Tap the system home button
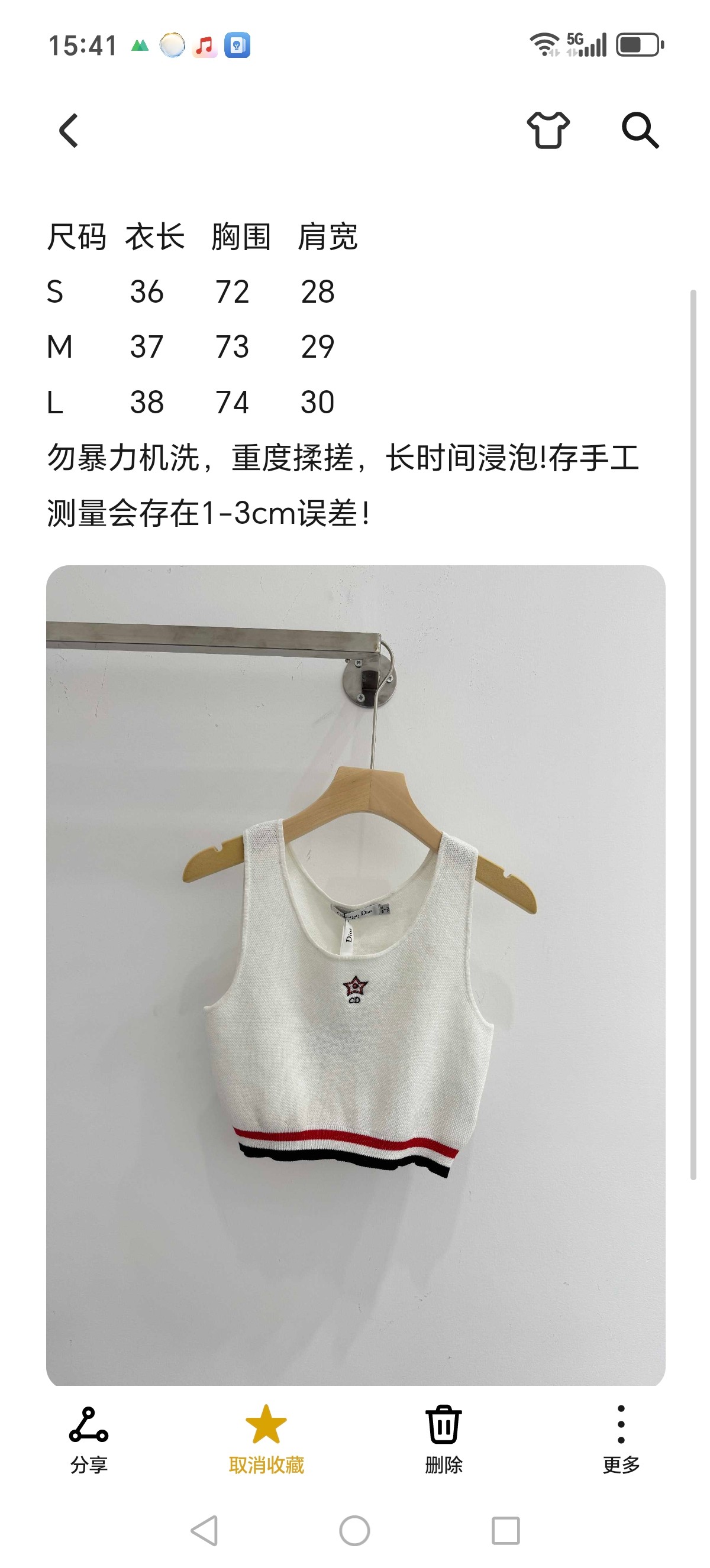Screen dimensions: 710x1568 point(354,1530)
